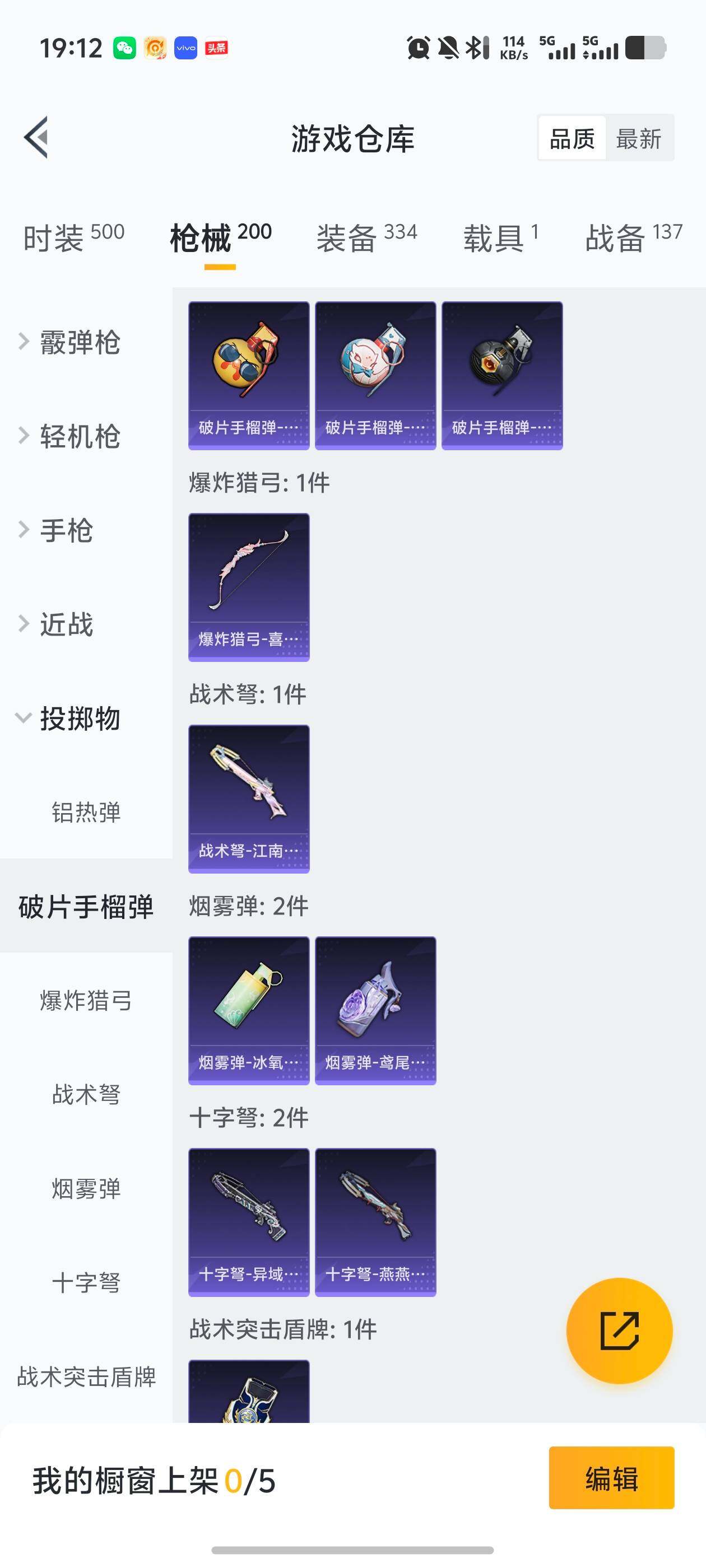Keep sorting on 品质
Screen dimensions: 706x1568
tap(572, 139)
